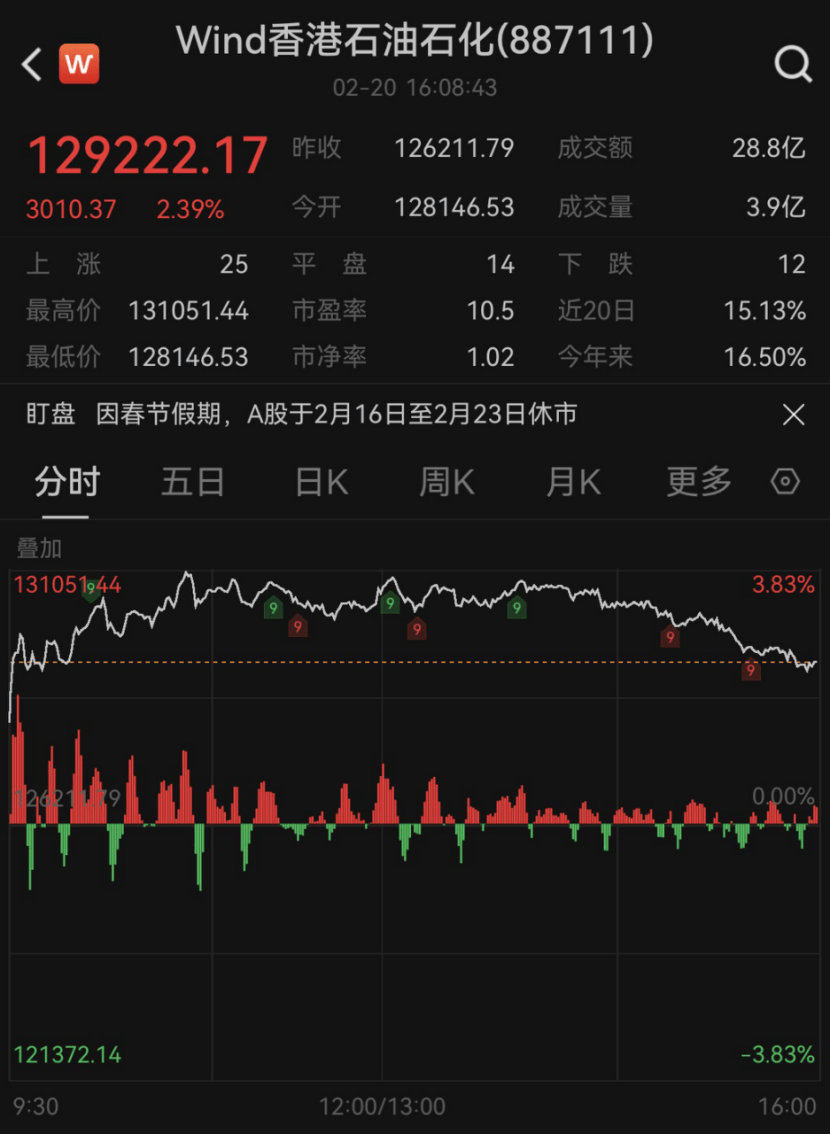
Task: Select the 日K chart tab
Action: point(321,483)
